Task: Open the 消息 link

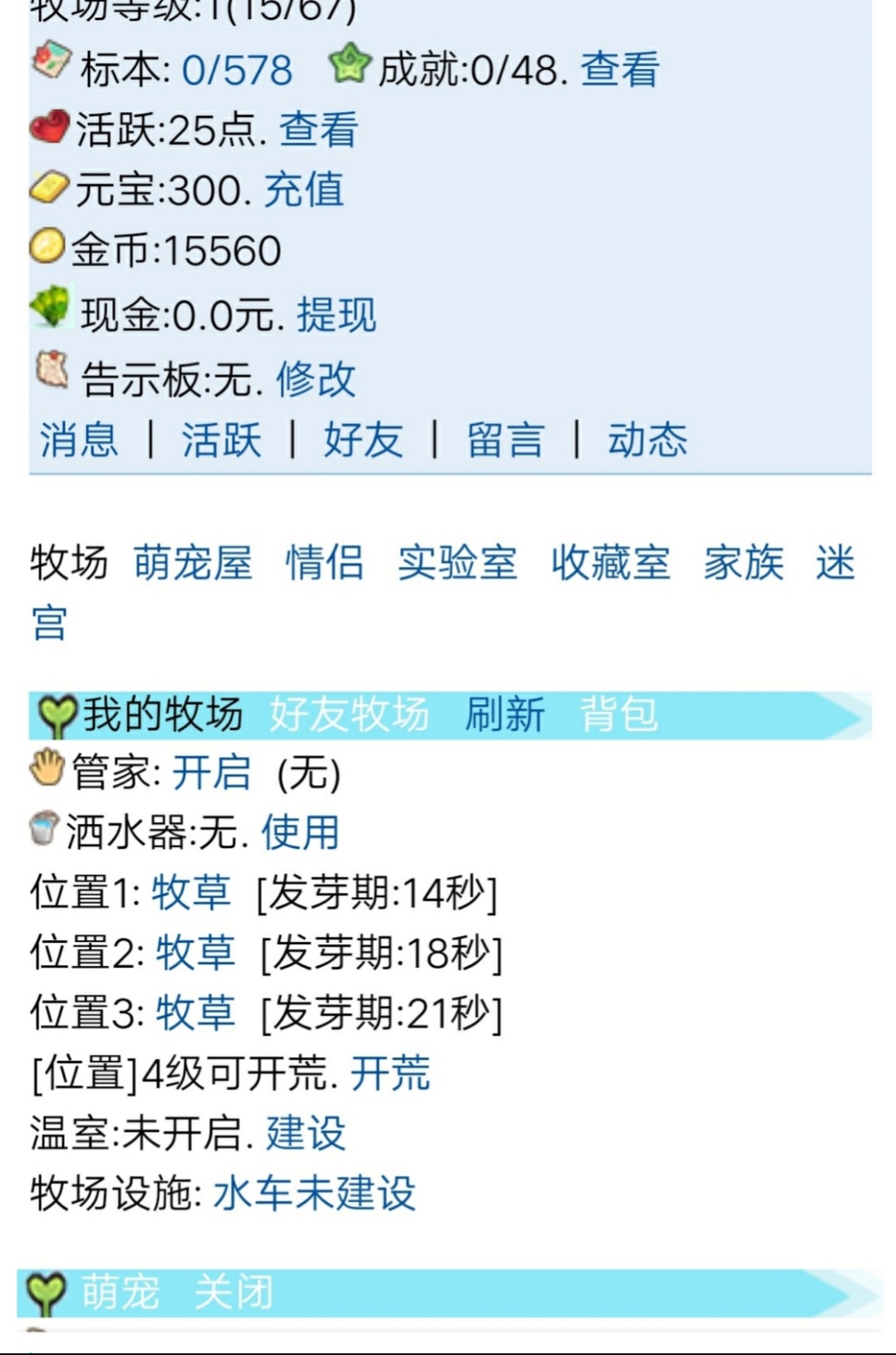Action: pos(79,440)
